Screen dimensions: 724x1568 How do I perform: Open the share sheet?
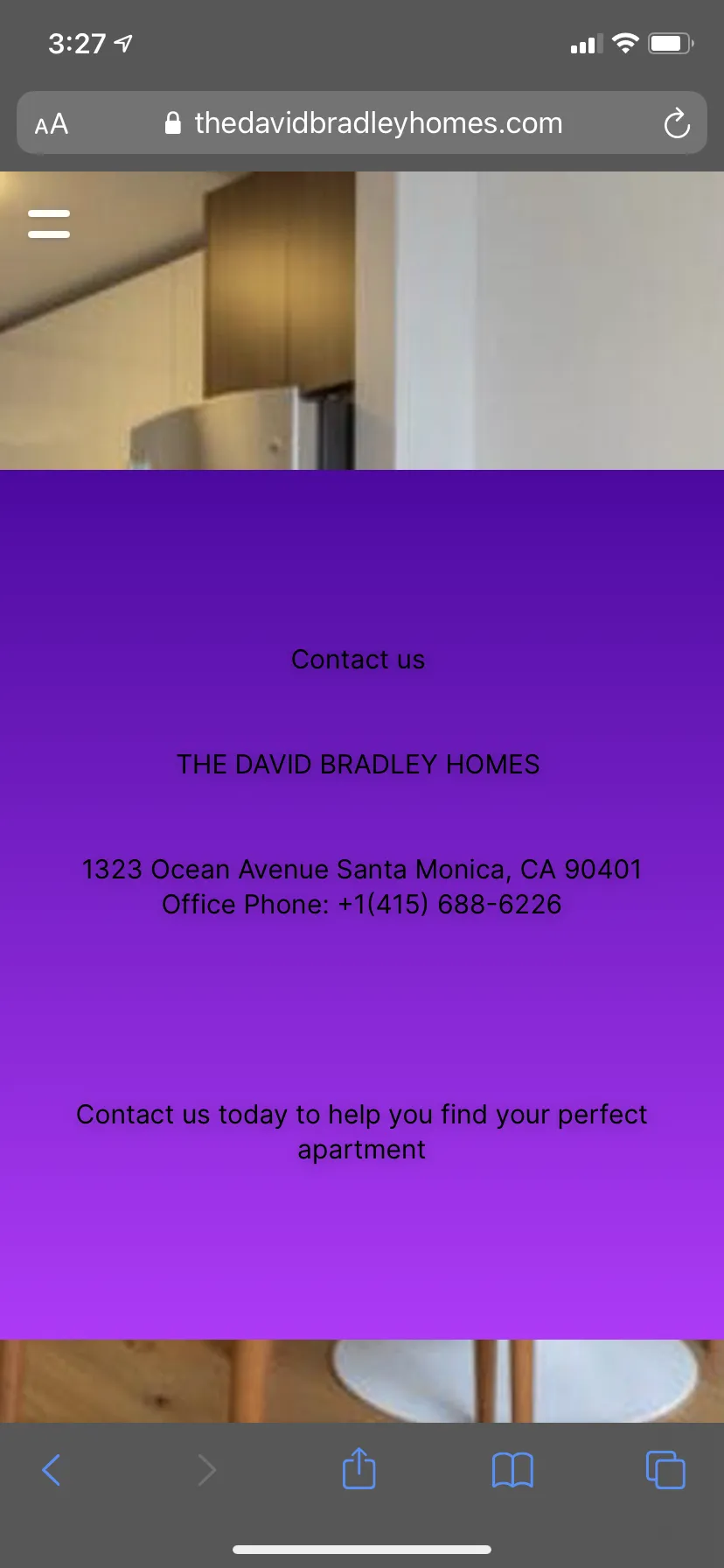coord(359,1467)
